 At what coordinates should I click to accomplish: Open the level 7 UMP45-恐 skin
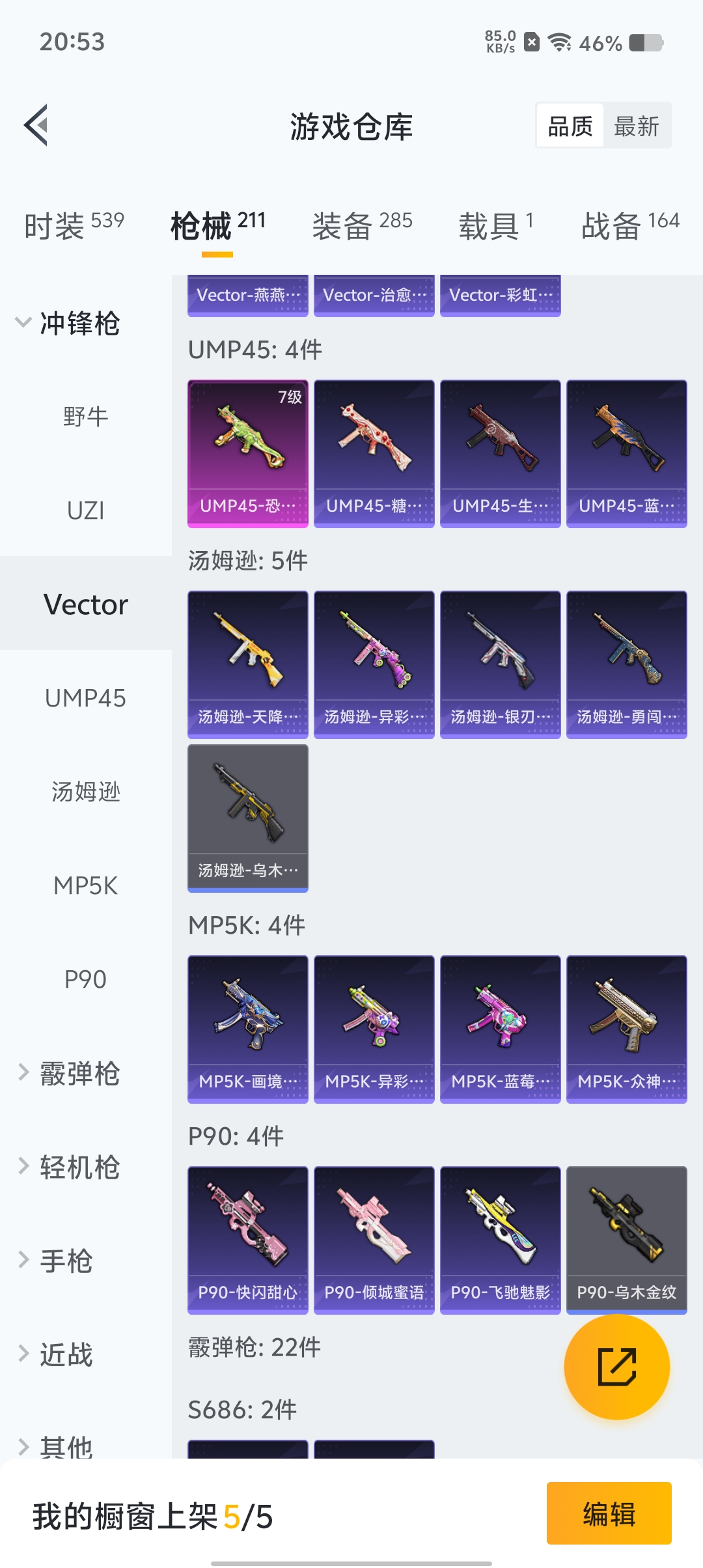tap(247, 453)
